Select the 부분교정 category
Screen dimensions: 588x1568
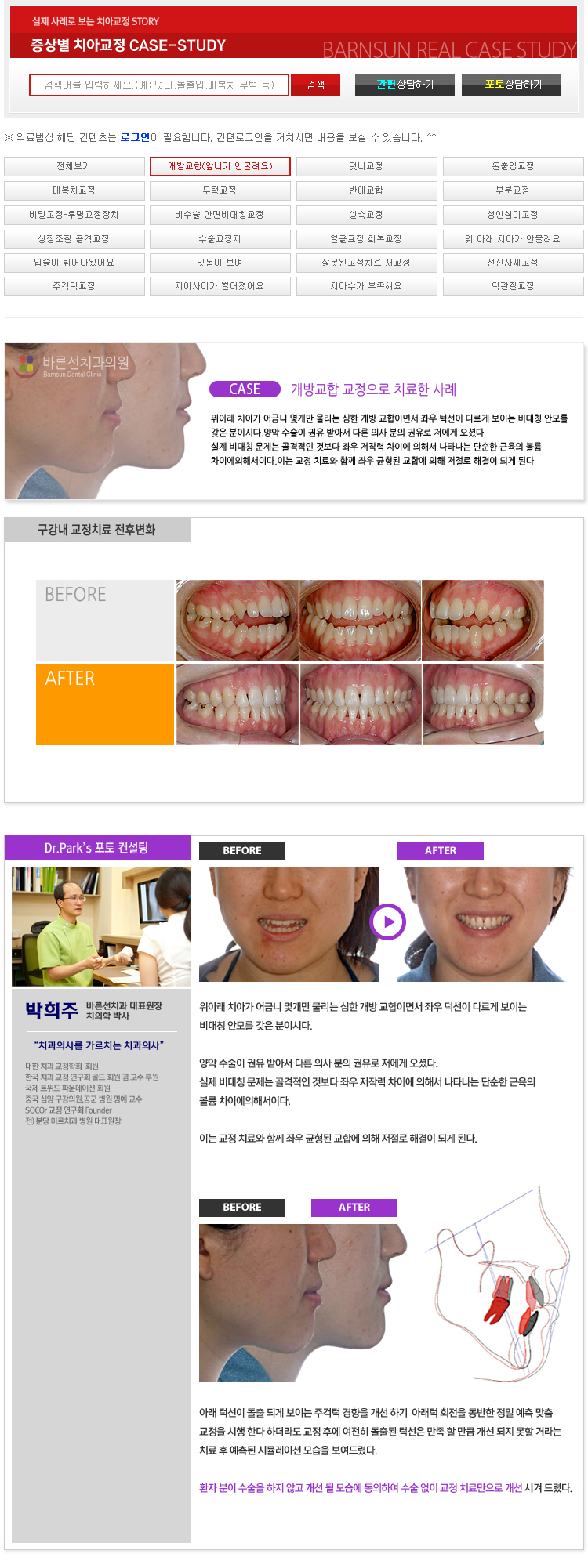(513, 190)
